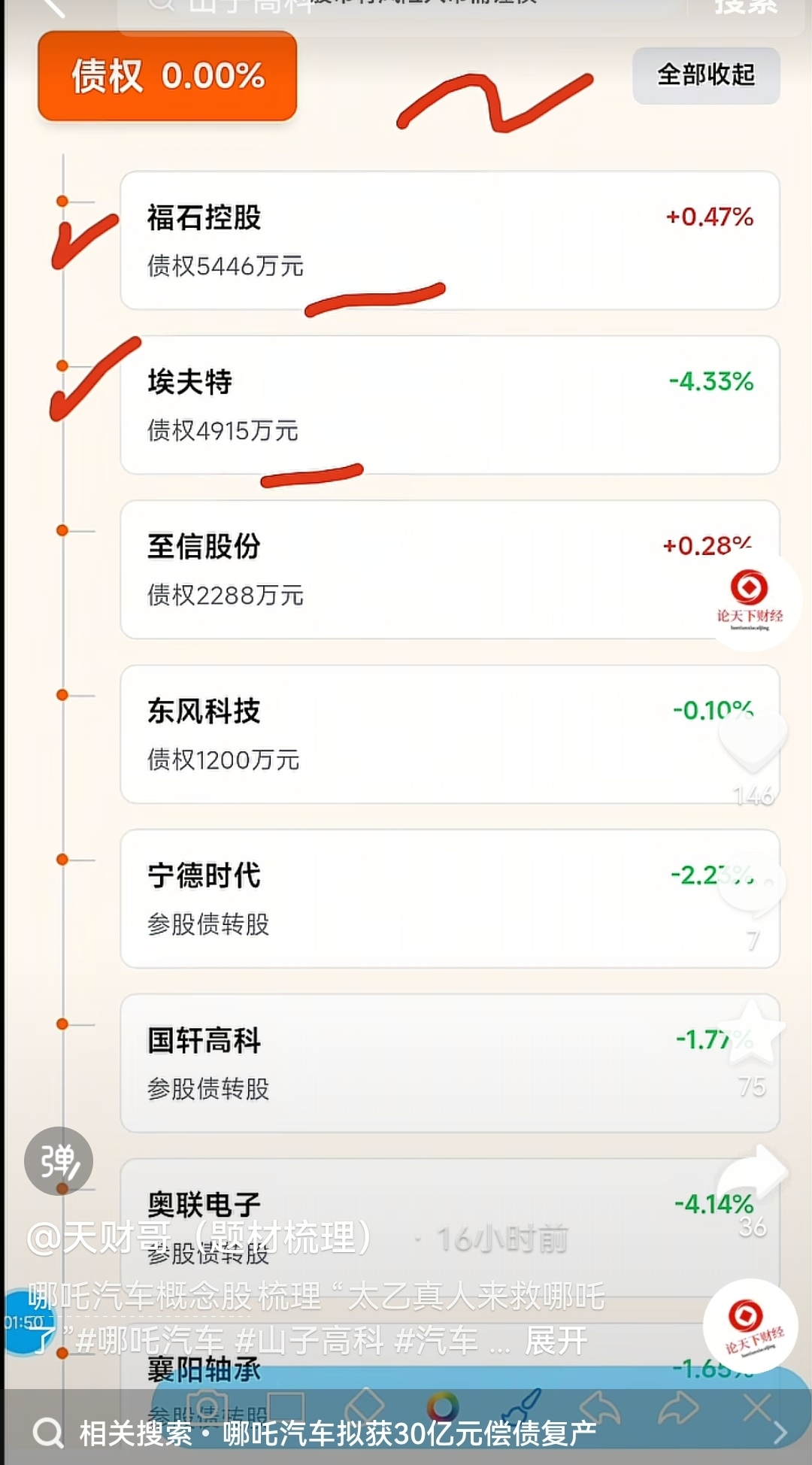Like this video with the heart icon
The width and height of the screenshot is (812, 1465).
pyautogui.click(x=753, y=739)
